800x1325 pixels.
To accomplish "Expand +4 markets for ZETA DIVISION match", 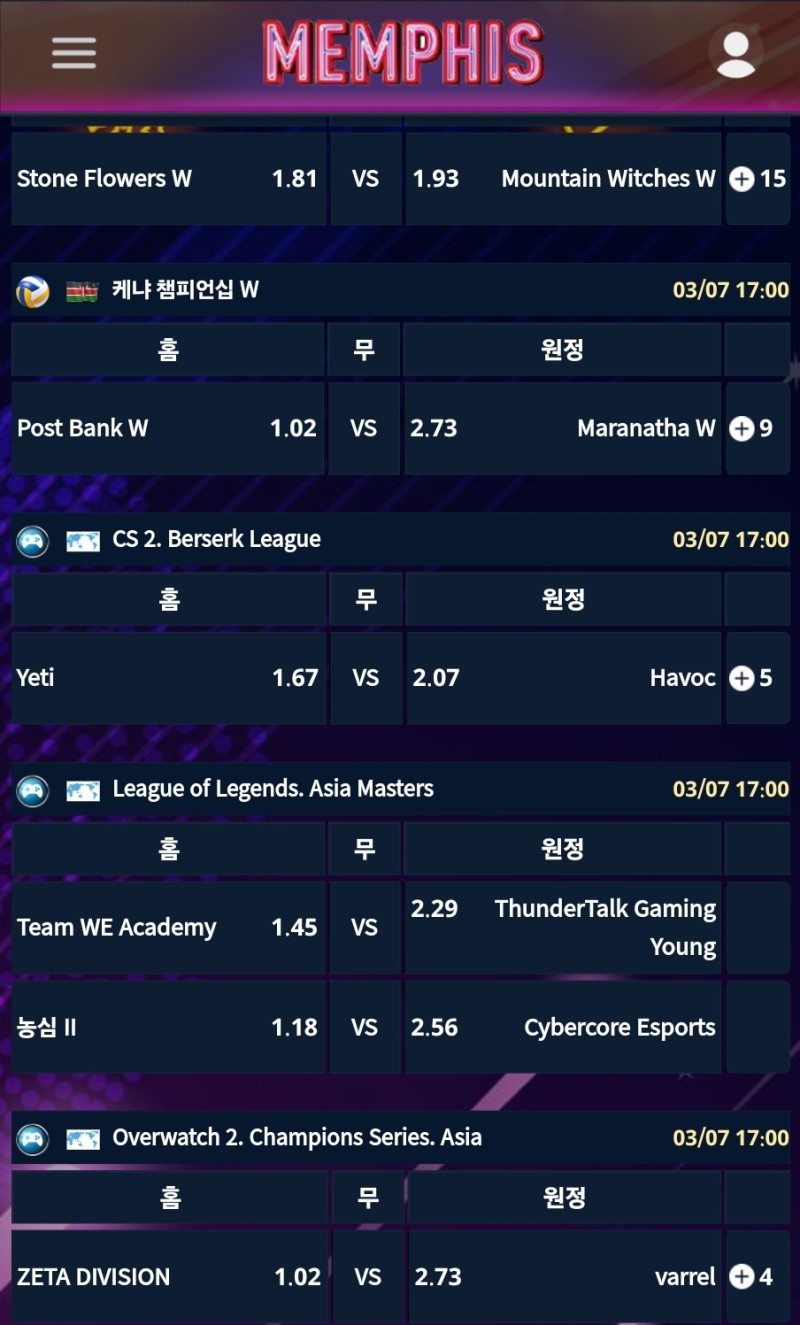I will point(757,1277).
